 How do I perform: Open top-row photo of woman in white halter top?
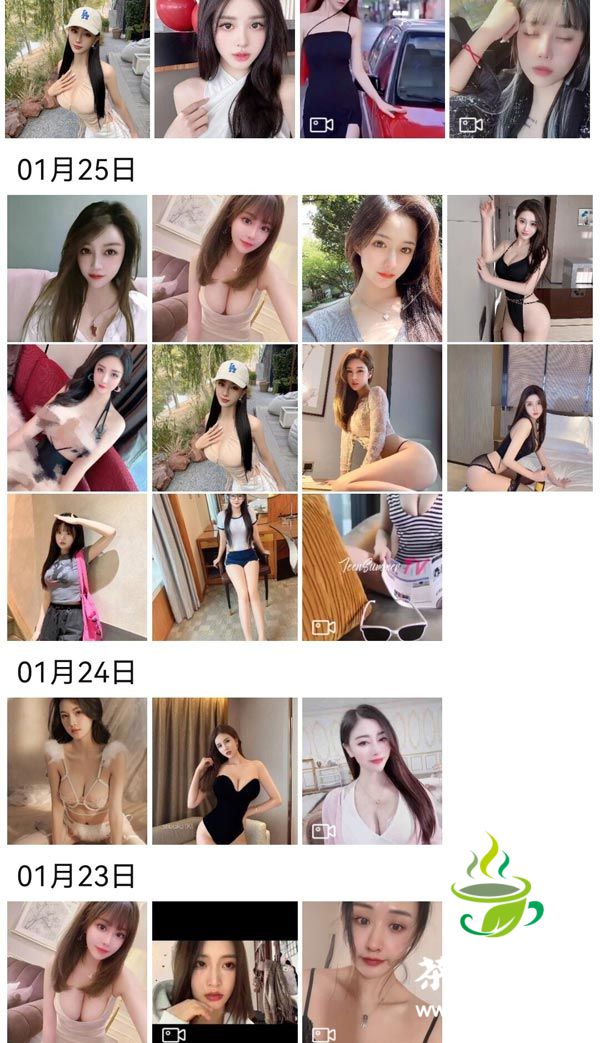point(225,68)
